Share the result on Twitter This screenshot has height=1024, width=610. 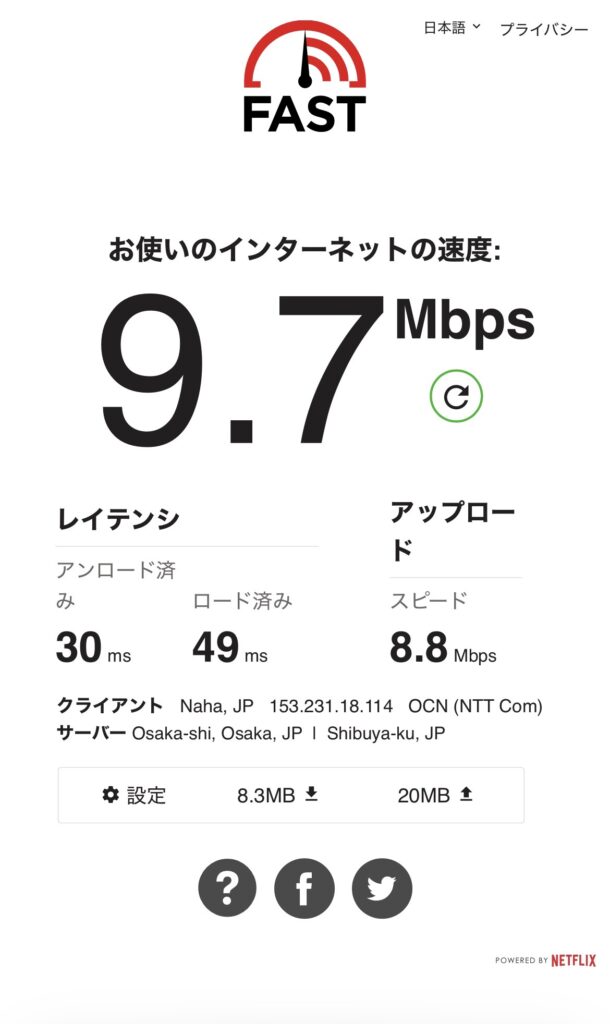point(381,888)
